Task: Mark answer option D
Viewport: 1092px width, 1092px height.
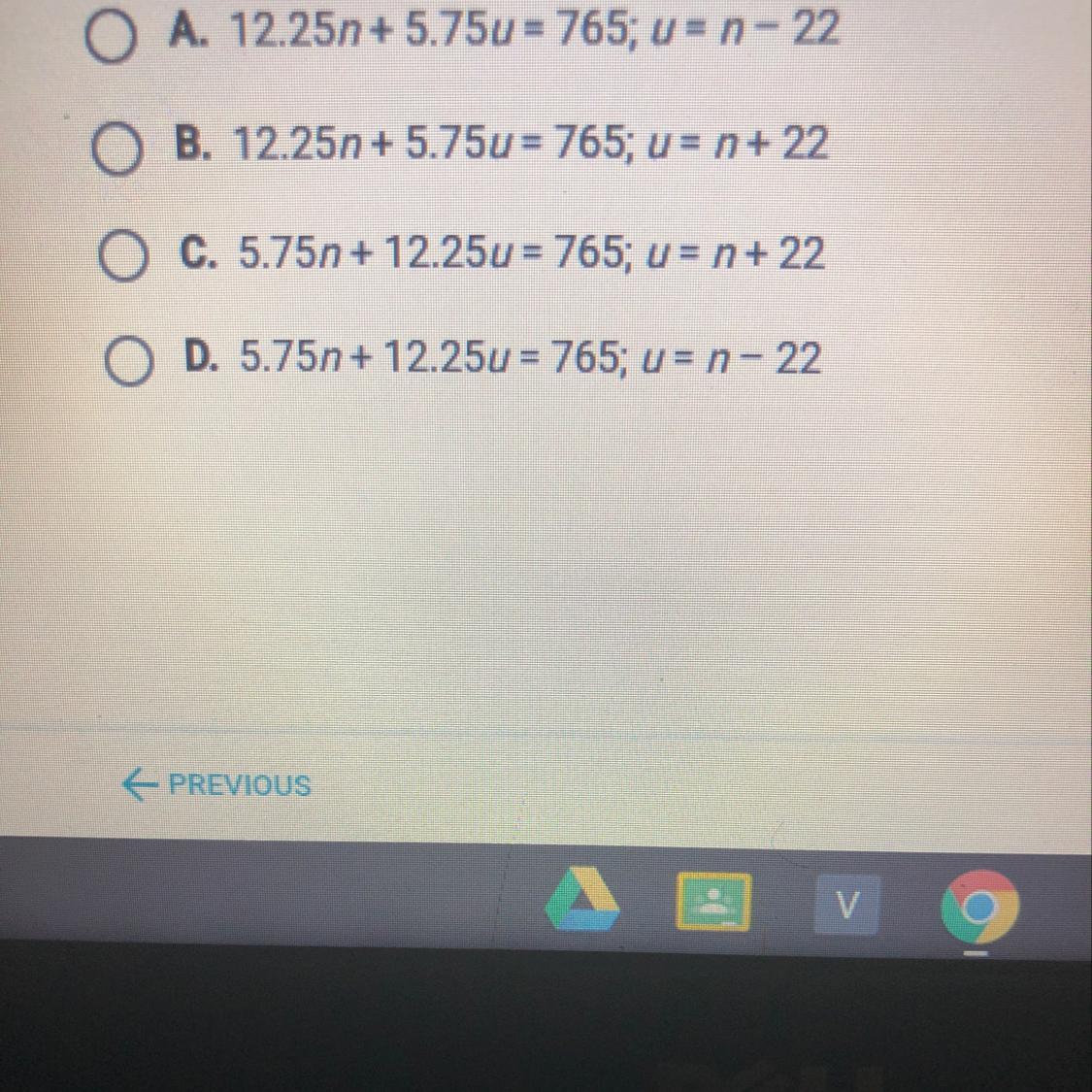Action: coord(129,364)
